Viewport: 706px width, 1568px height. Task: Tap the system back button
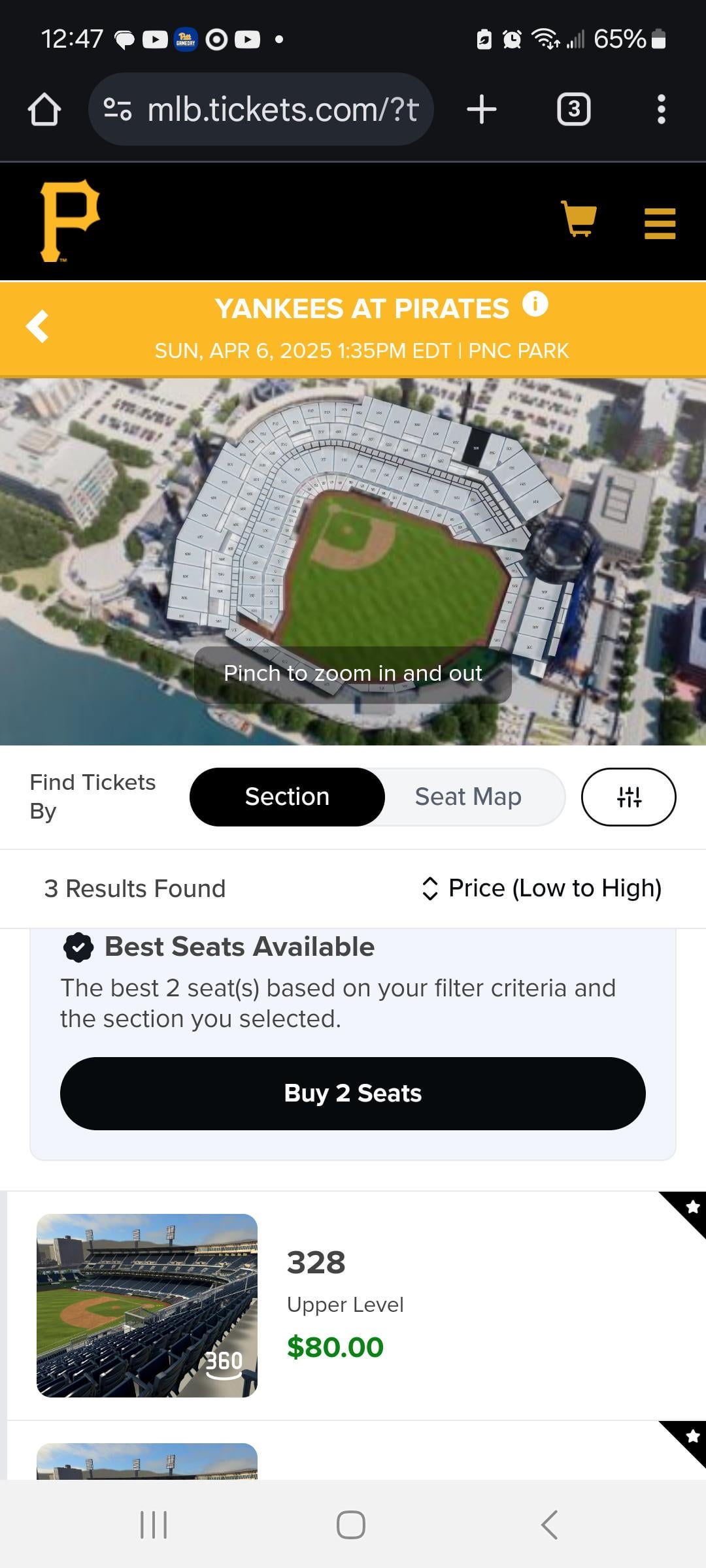(x=549, y=1525)
